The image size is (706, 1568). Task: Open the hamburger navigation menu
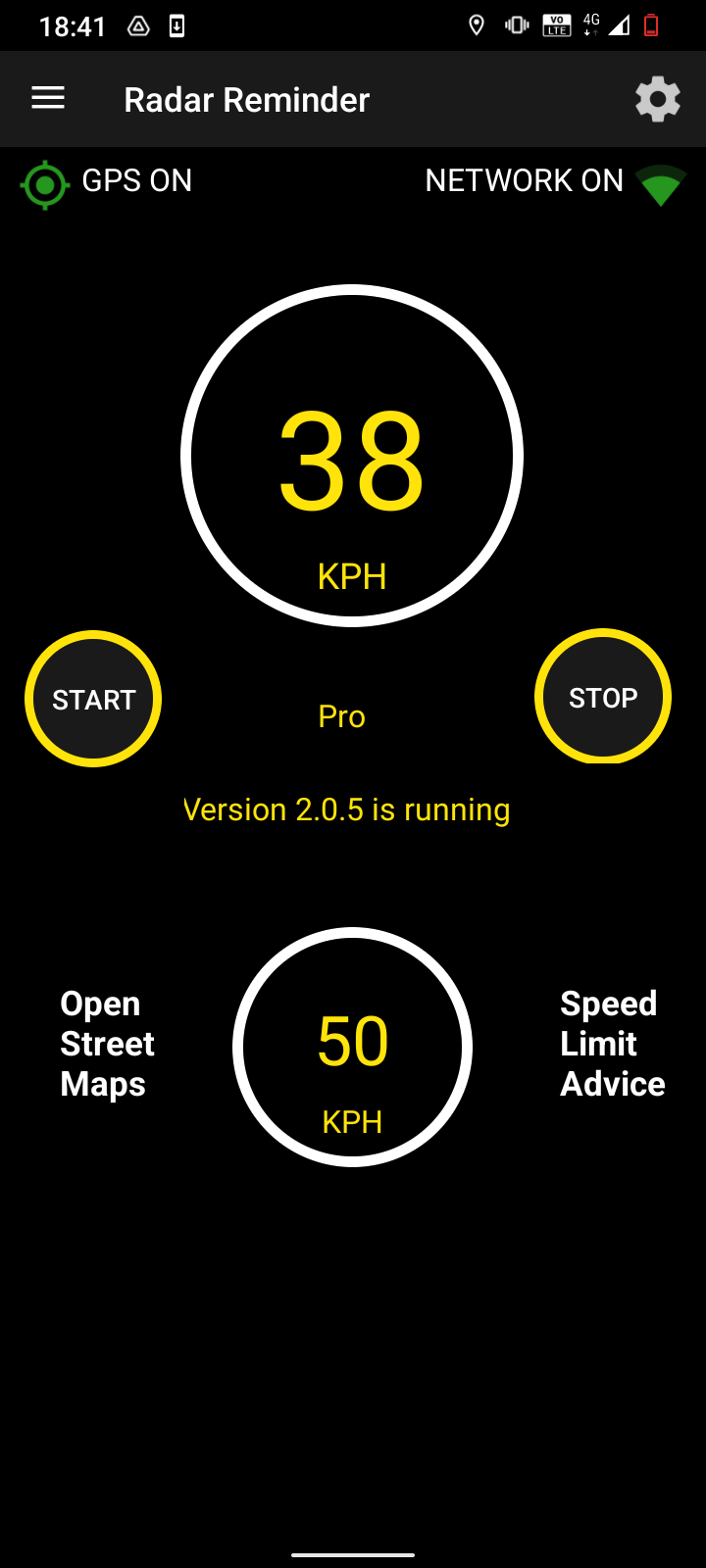pos(48,98)
